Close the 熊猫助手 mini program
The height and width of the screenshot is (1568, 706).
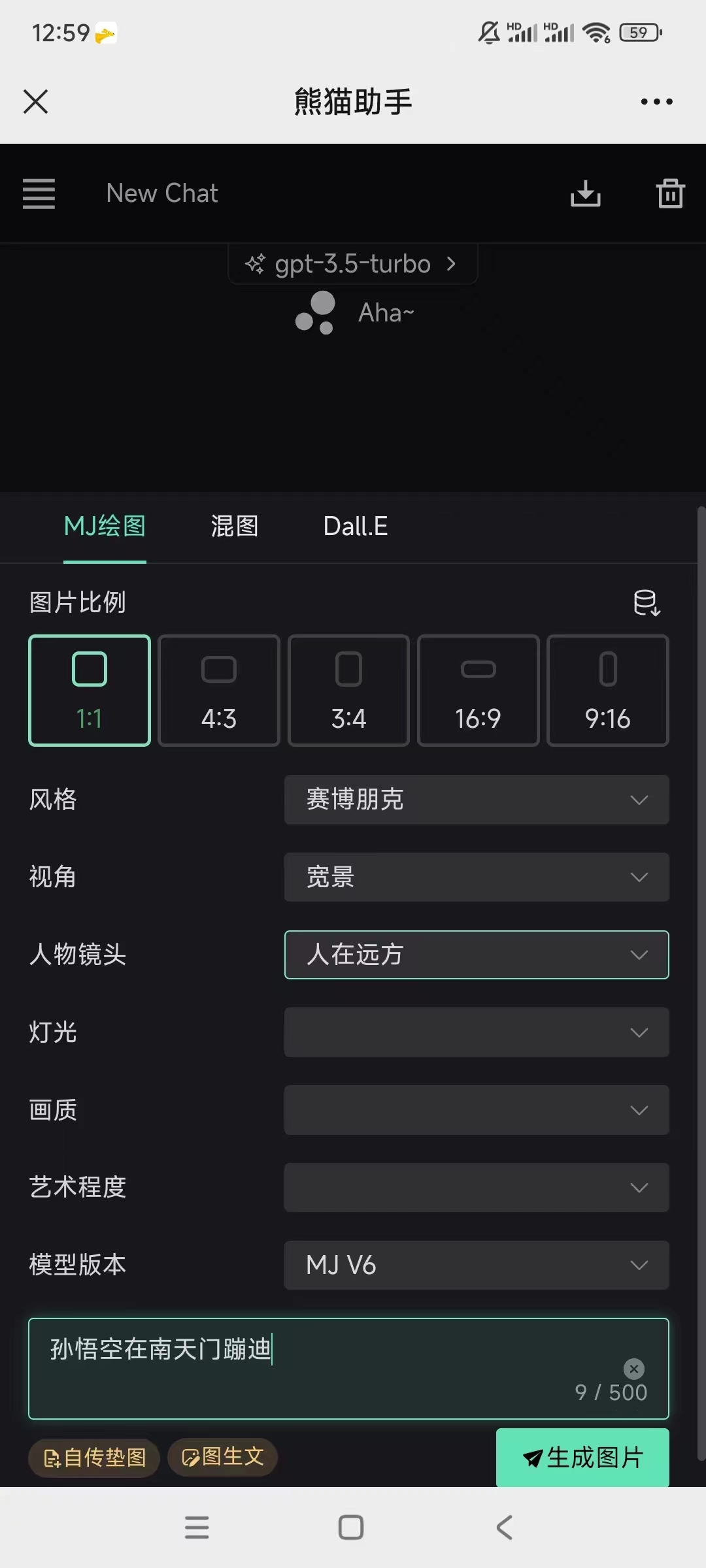tap(36, 102)
